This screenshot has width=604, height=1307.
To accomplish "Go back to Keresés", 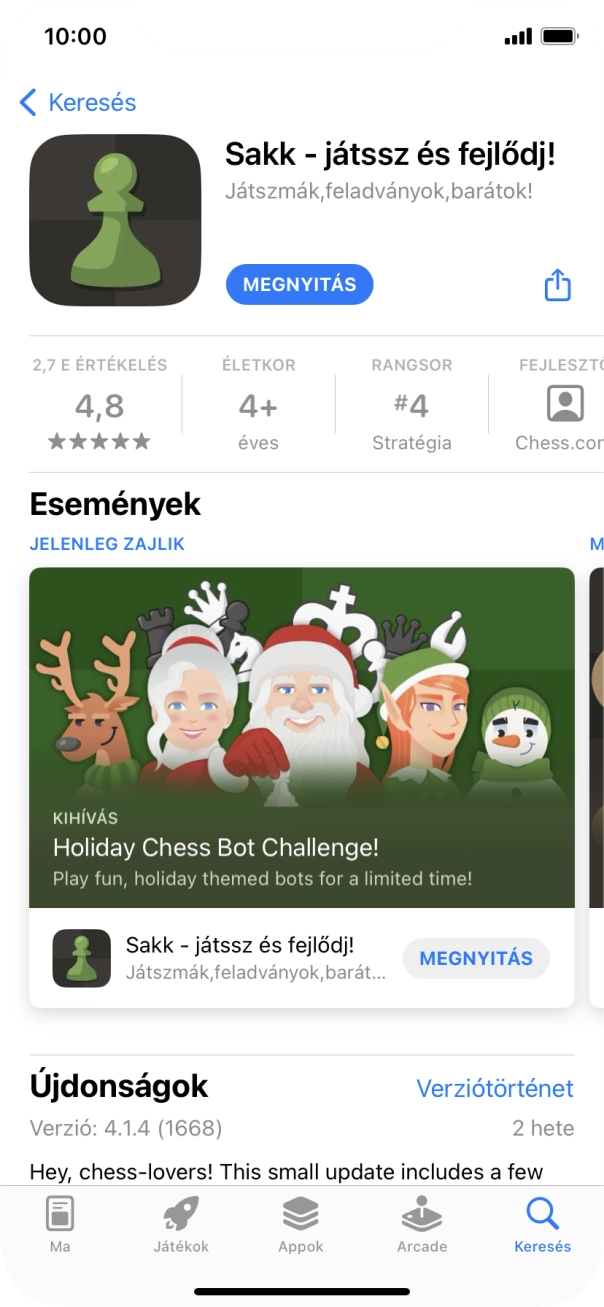I will (x=78, y=102).
